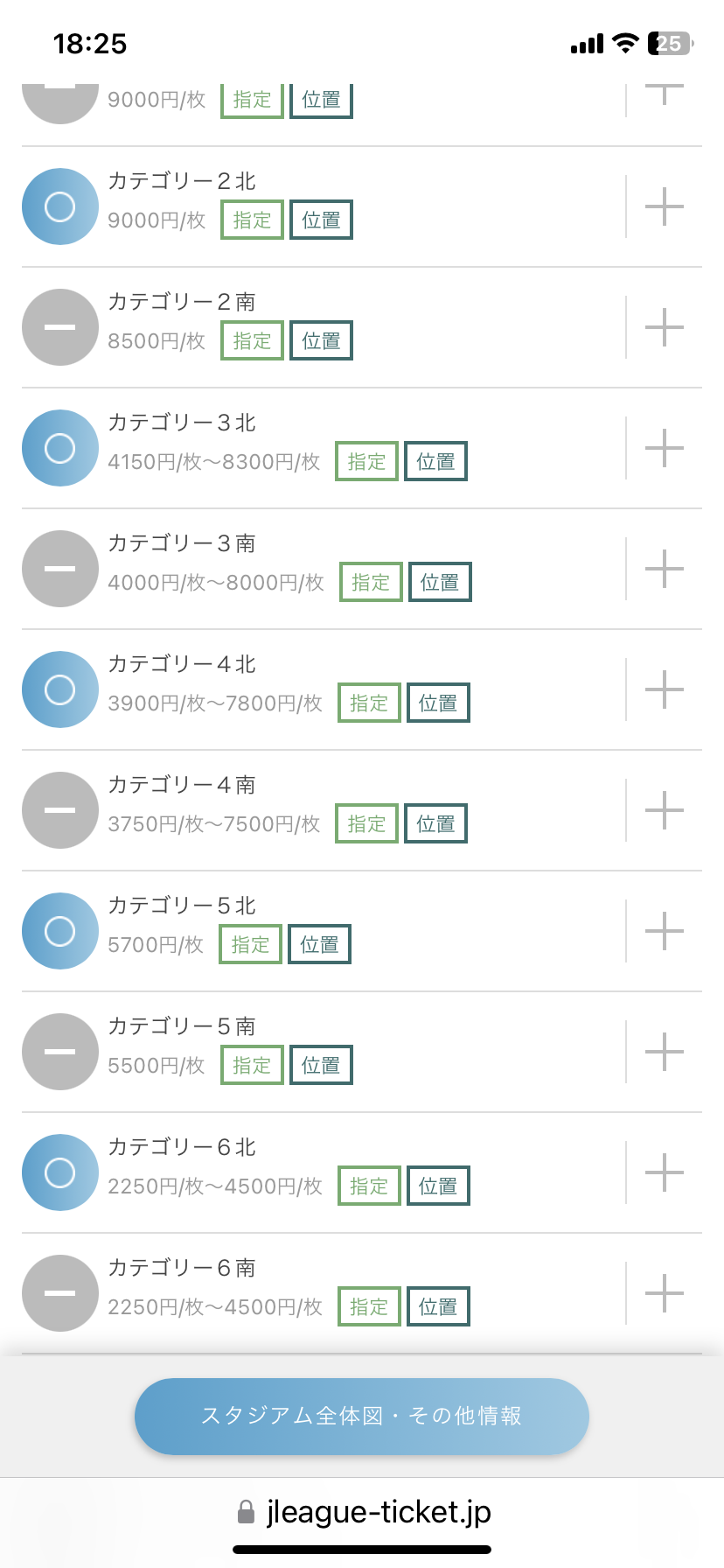Expand the カテゴリー2南 plus icon
The width and height of the screenshot is (724, 1568).
[665, 327]
